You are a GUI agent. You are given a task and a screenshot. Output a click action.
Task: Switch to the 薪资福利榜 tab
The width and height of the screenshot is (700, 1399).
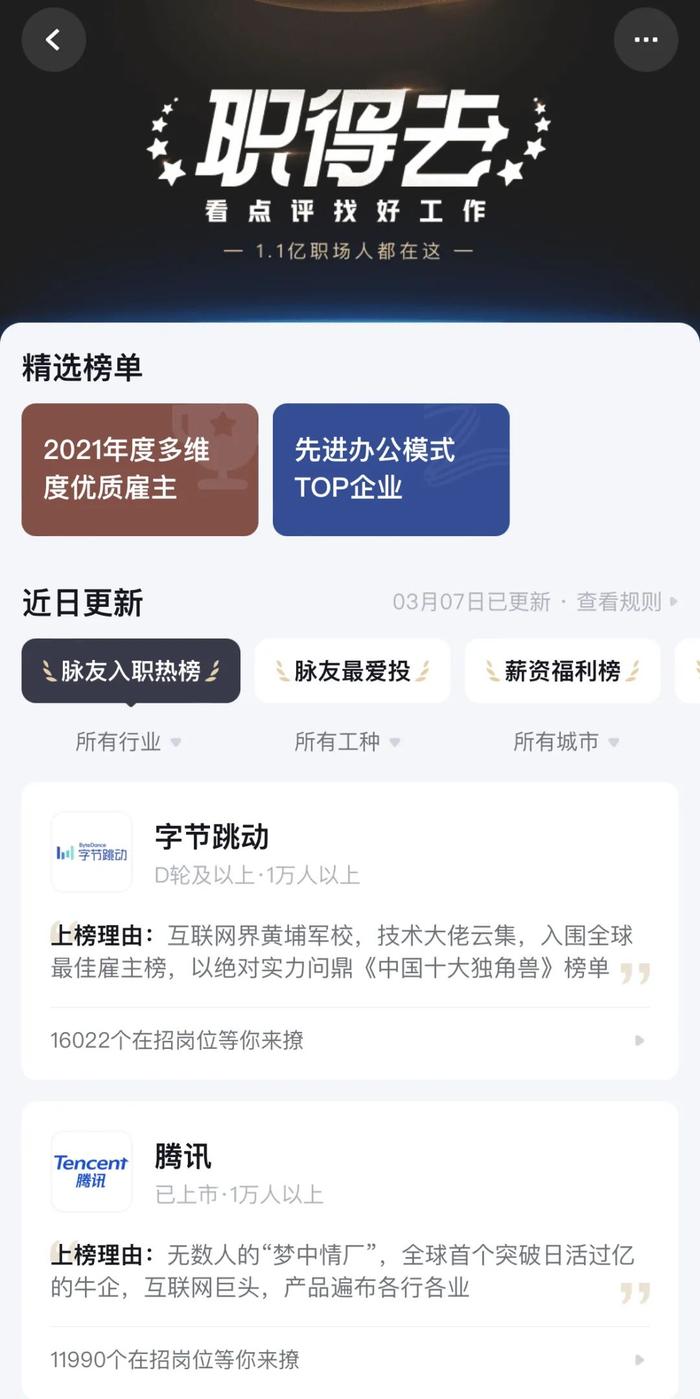coord(562,671)
